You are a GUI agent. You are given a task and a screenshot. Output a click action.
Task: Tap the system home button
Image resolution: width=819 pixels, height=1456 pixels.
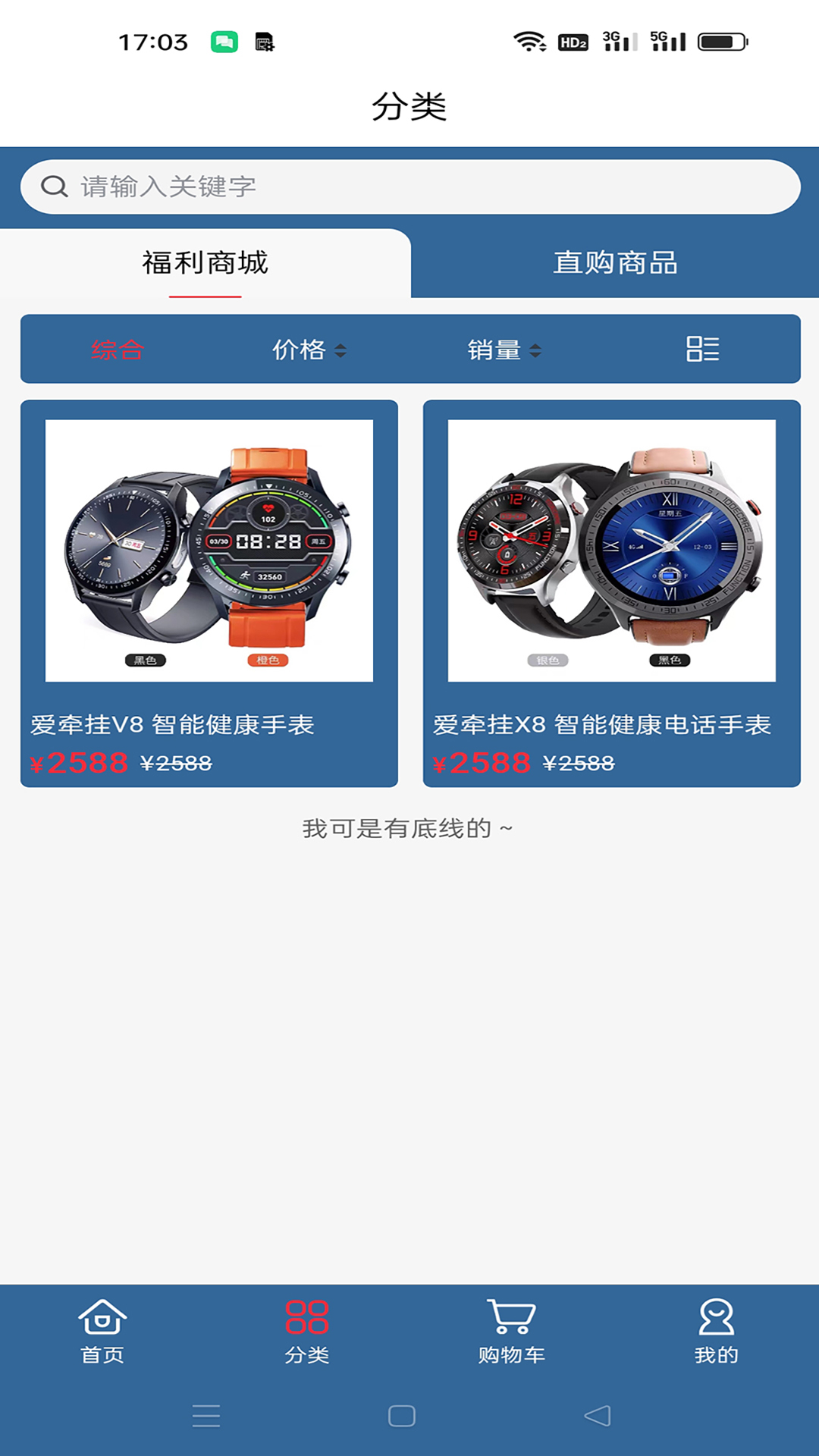pos(402,1416)
